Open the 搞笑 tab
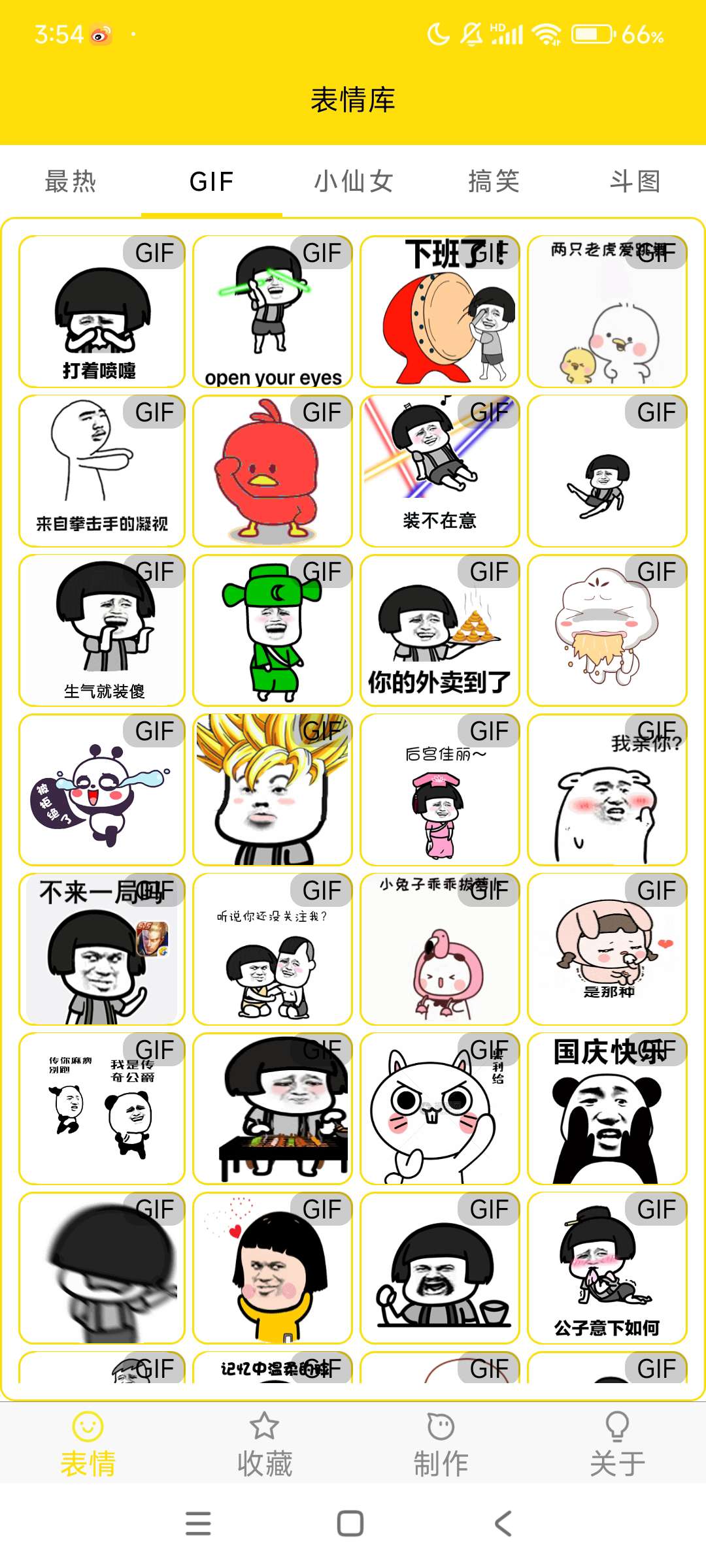 click(x=494, y=182)
